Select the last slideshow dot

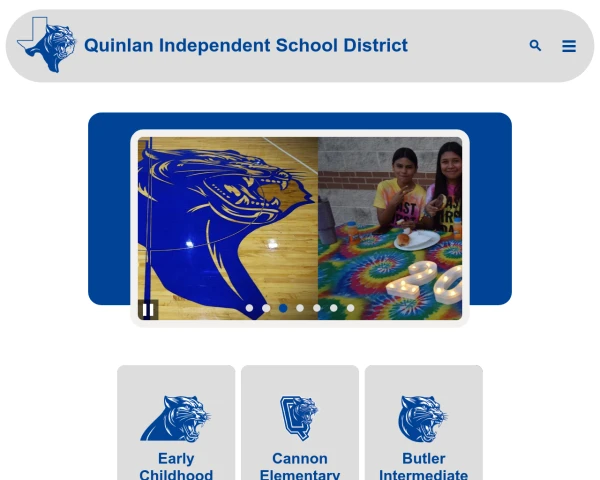tap(350, 308)
